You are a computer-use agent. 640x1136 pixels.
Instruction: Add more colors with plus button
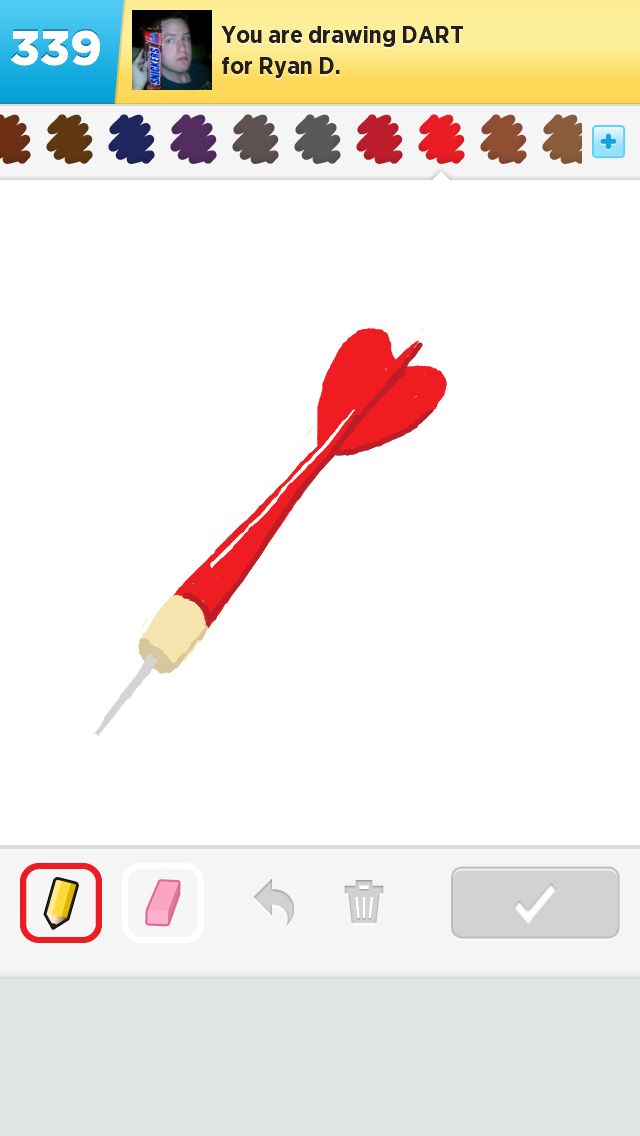pos(608,141)
